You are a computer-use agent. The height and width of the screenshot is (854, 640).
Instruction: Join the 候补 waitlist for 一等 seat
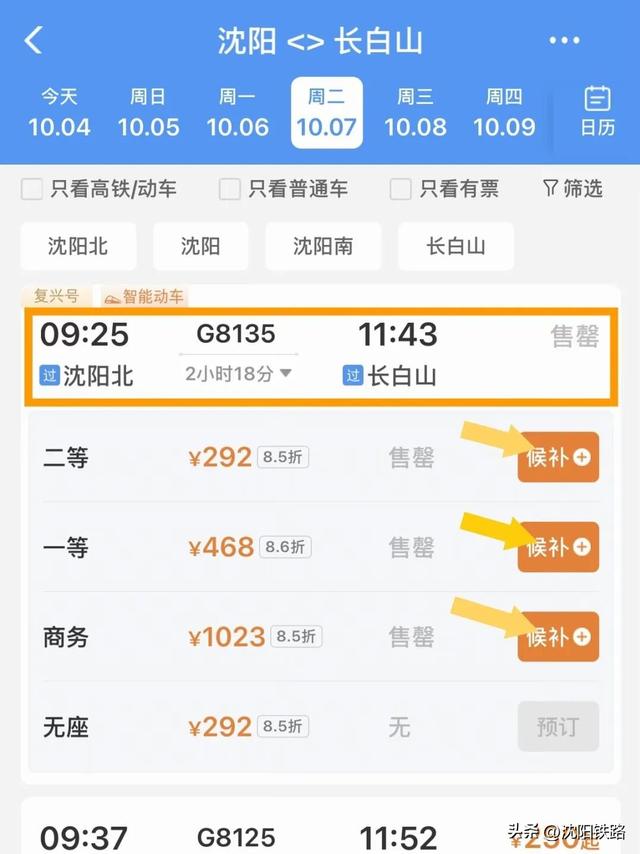[557, 547]
